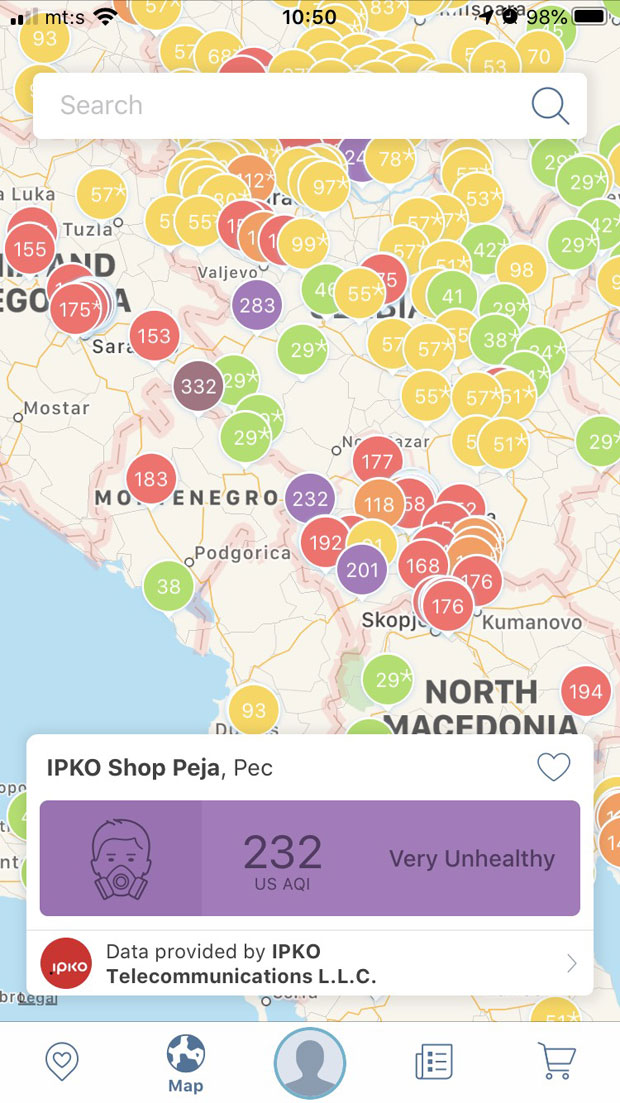The width and height of the screenshot is (620, 1103).
Task: Select the 283 AQI purple marker
Action: click(257, 305)
